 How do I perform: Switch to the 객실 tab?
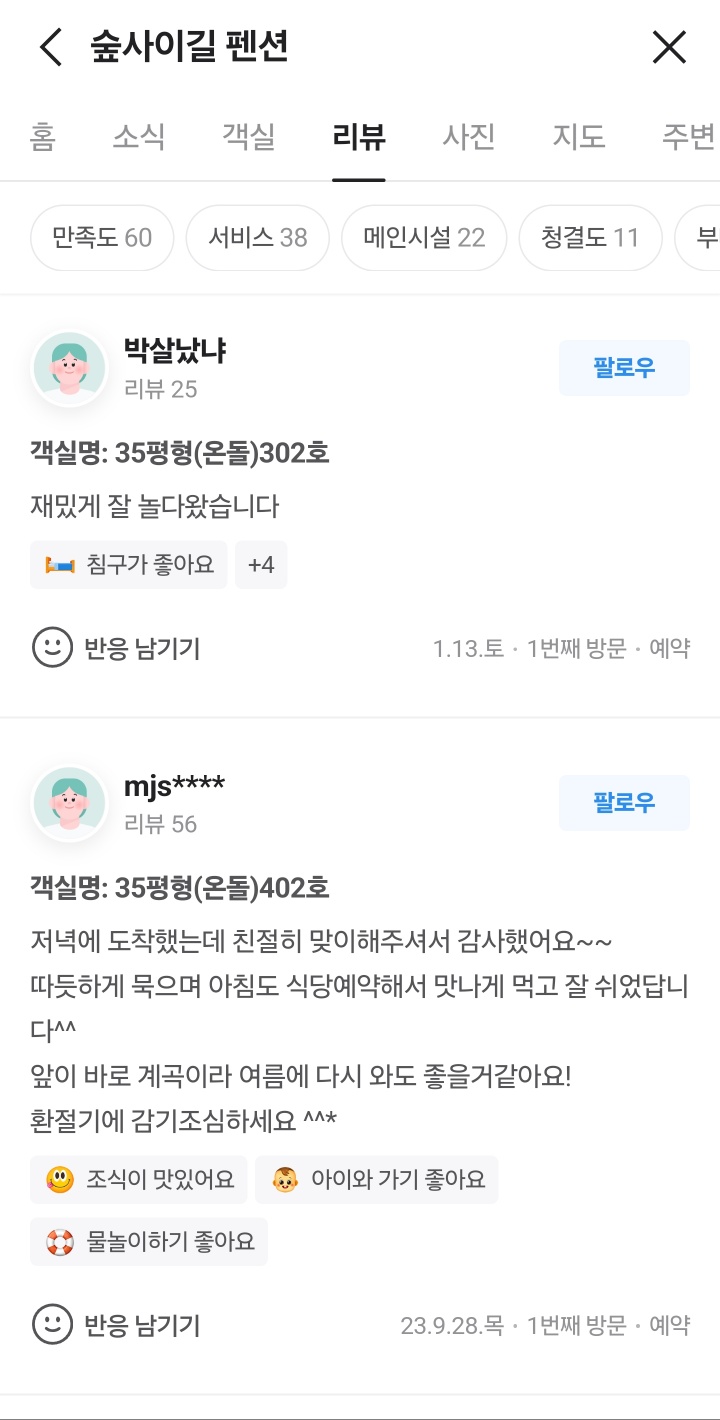point(249,137)
